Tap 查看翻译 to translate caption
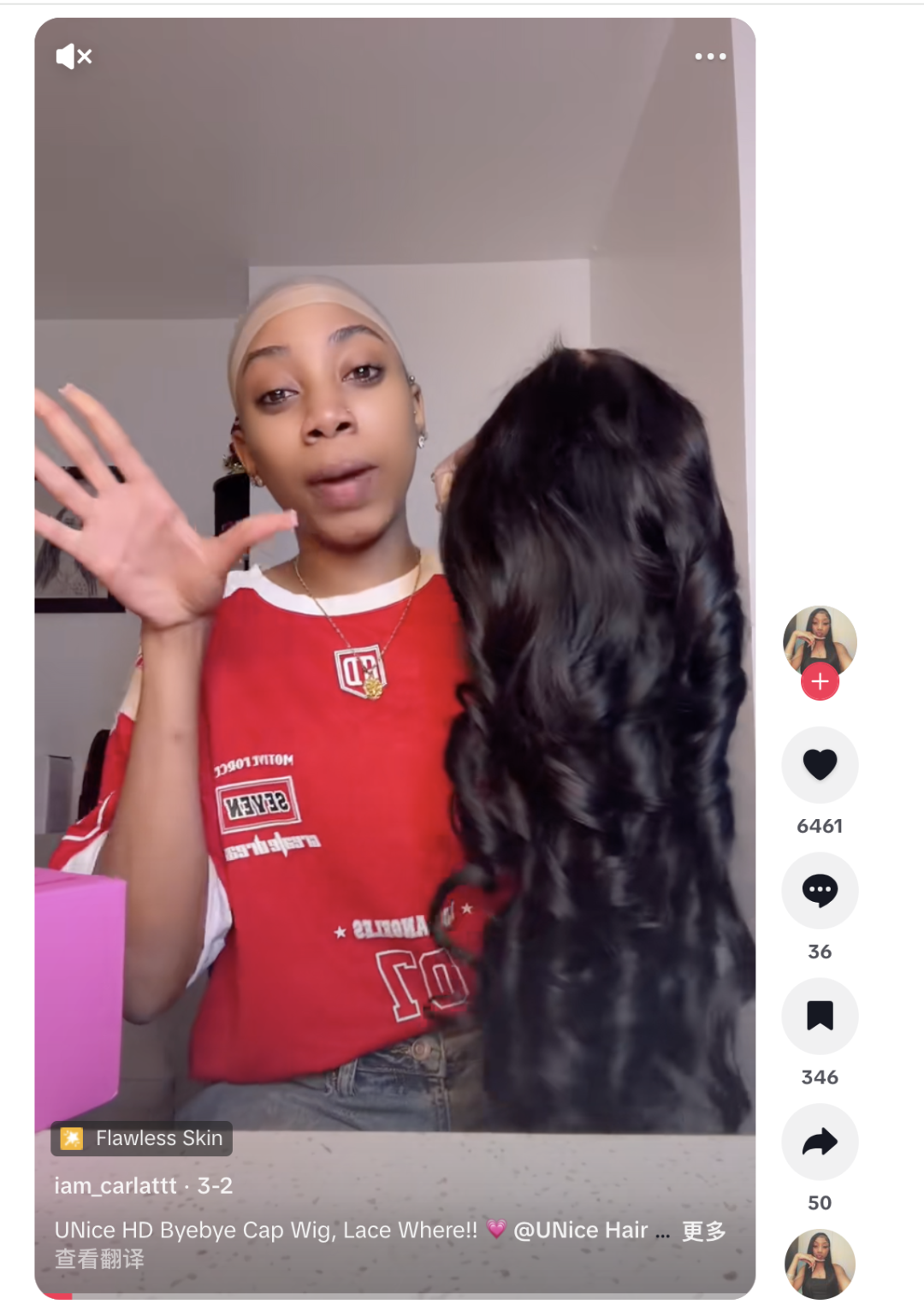 click(99, 1259)
